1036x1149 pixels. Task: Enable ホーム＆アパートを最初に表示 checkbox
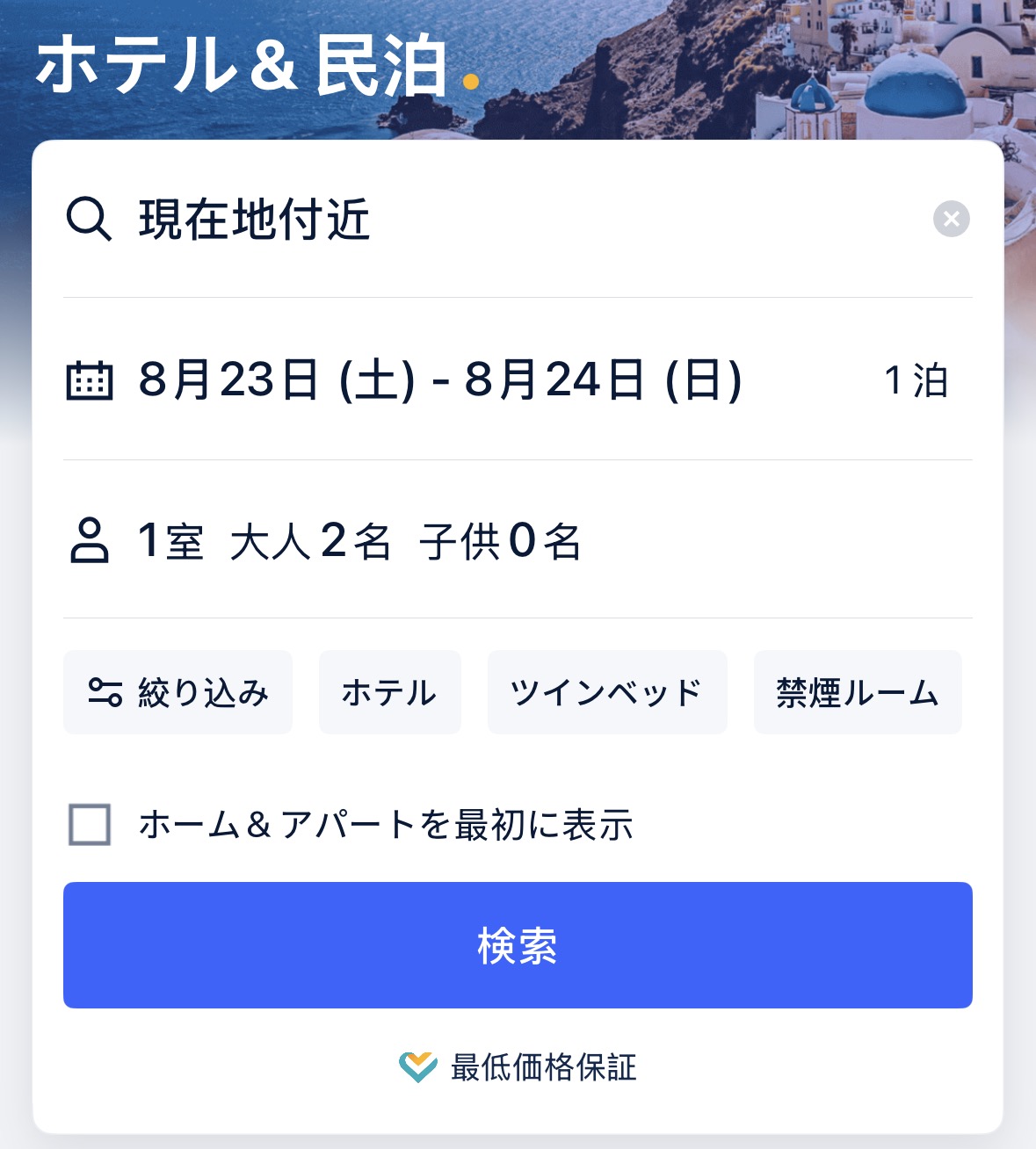click(x=89, y=825)
